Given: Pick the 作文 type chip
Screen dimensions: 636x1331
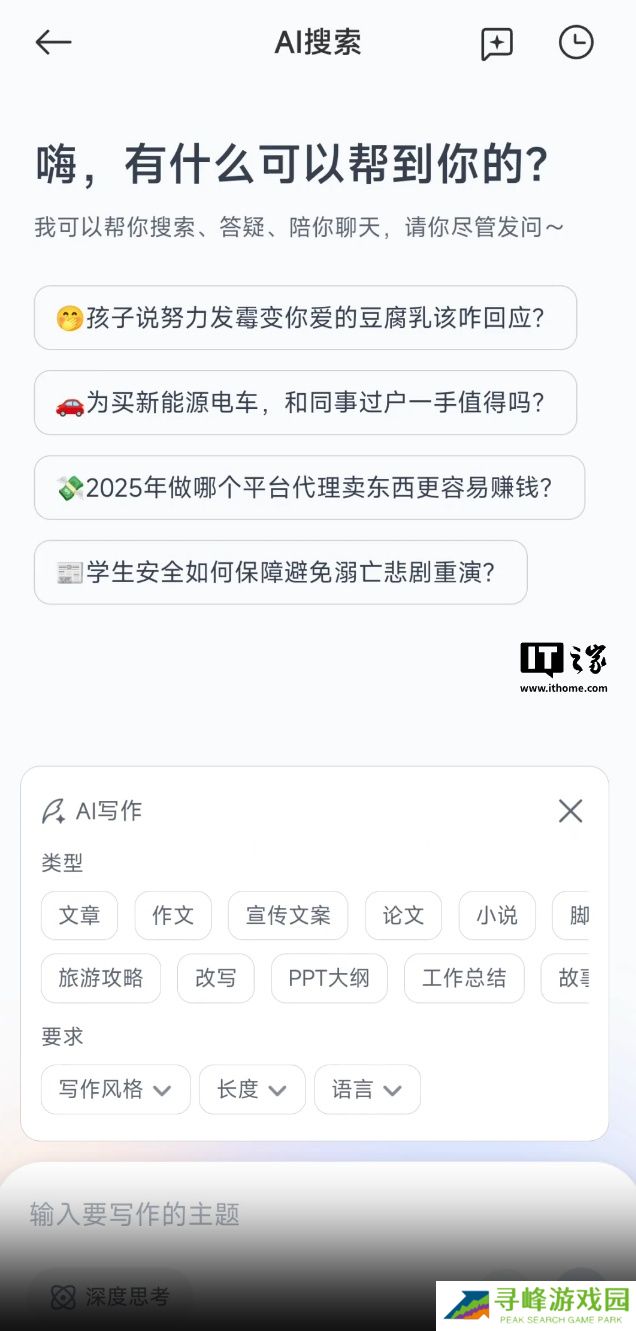Looking at the screenshot, I should [173, 916].
